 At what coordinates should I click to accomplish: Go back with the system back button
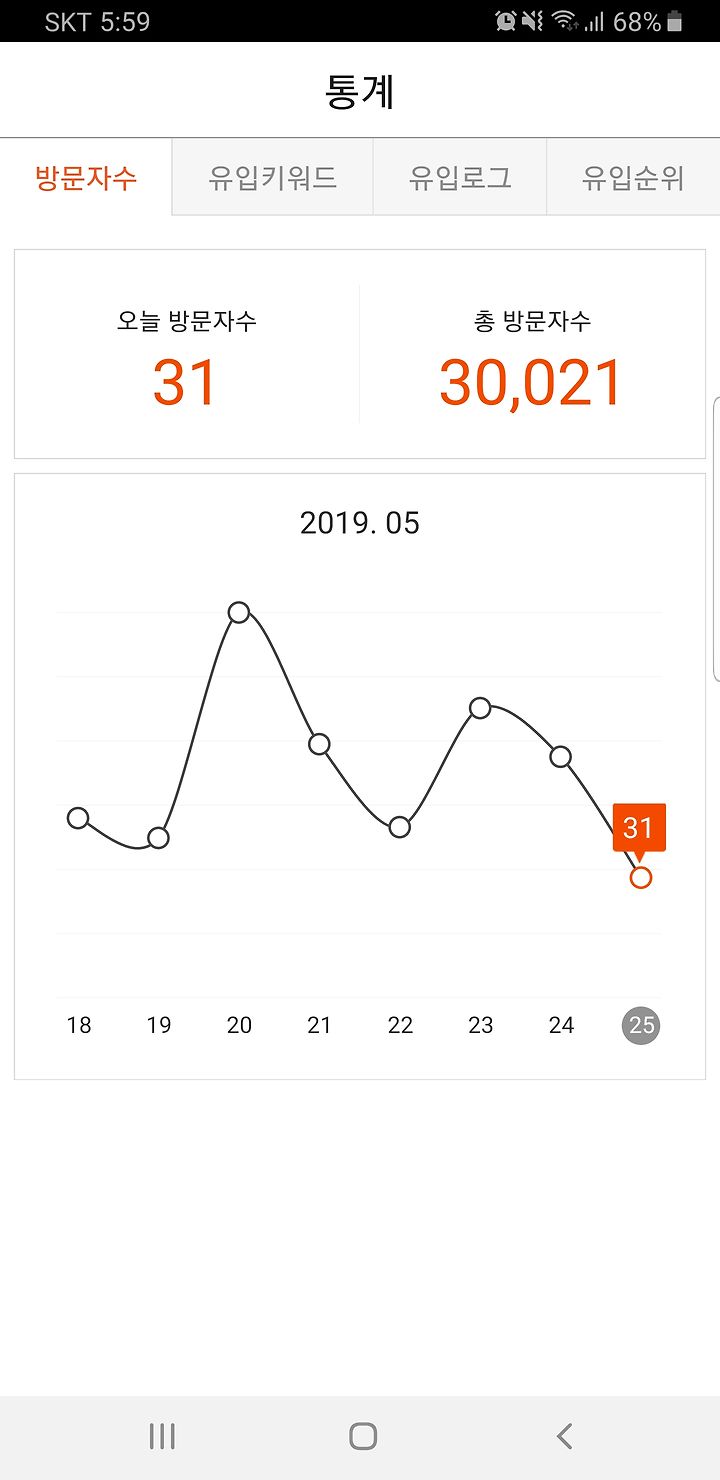(564, 1437)
